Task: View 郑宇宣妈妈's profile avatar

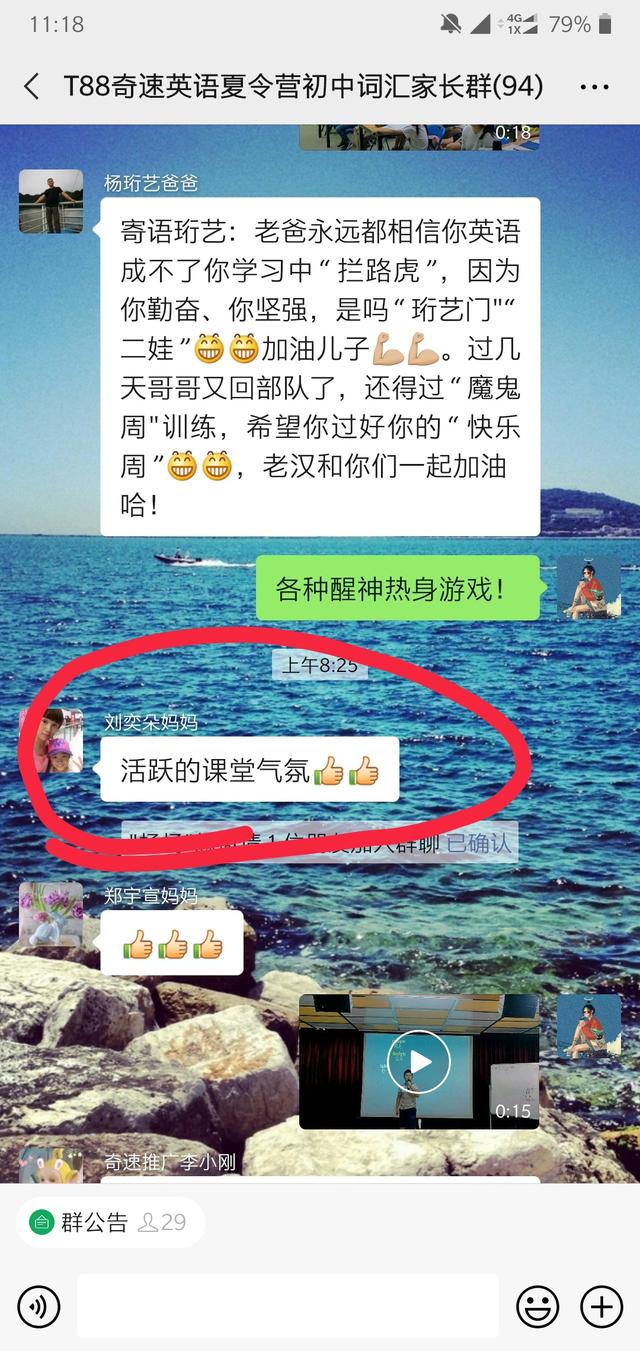Action: (x=51, y=914)
